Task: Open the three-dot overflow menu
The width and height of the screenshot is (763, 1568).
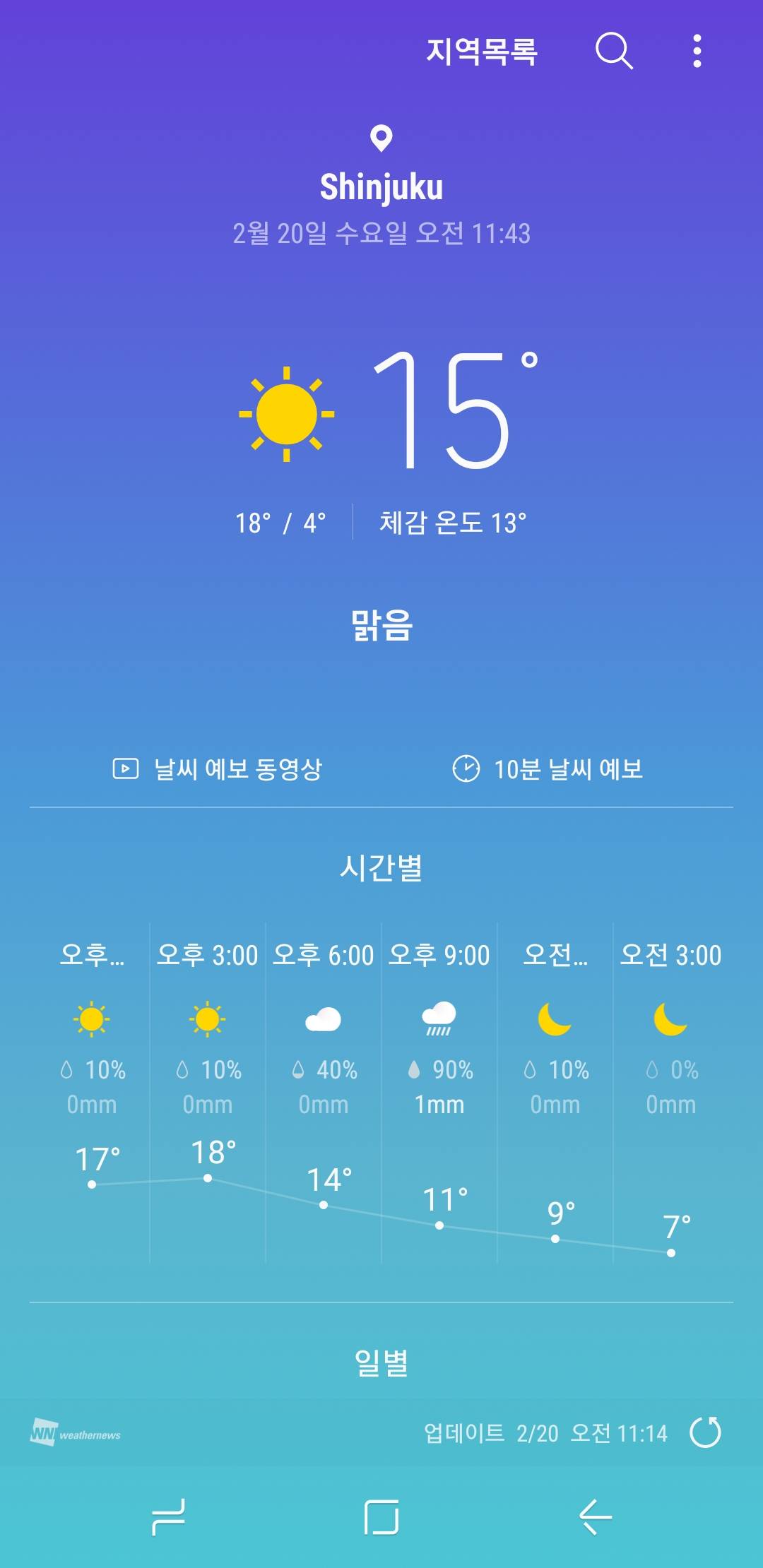Action: (697, 51)
